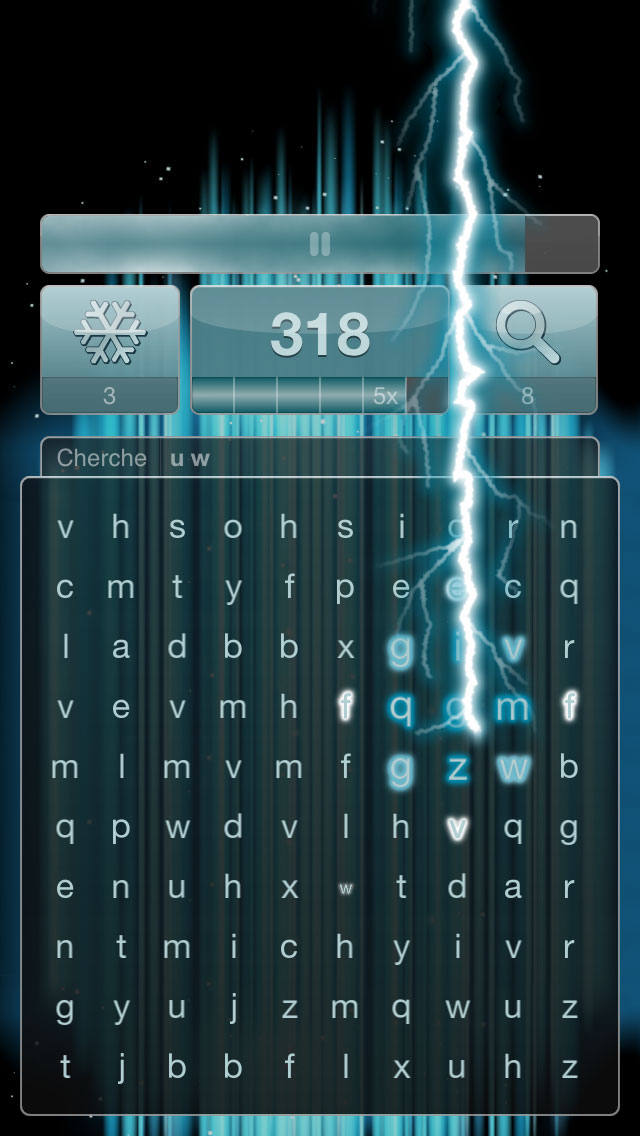This screenshot has width=640, height=1136.
Task: Pause the game from the timer bar
Action: point(320,244)
